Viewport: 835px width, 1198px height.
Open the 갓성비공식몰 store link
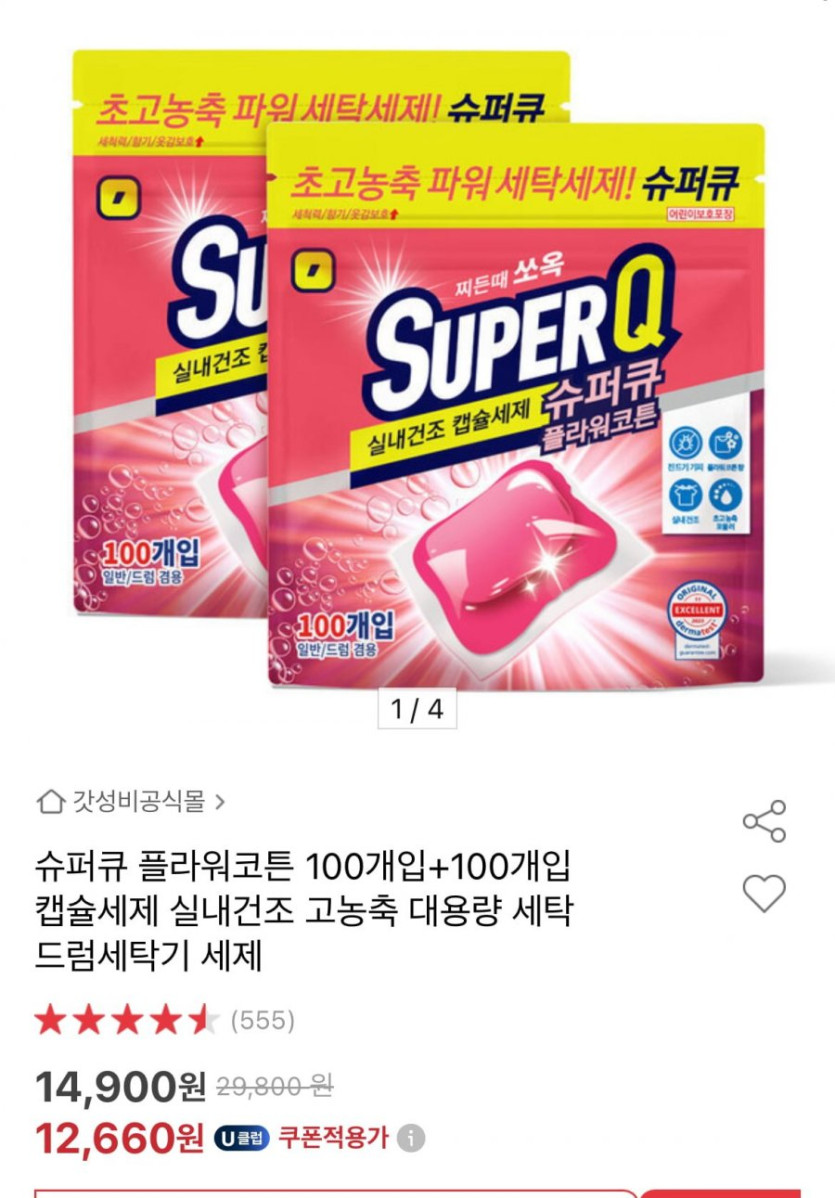coord(130,801)
